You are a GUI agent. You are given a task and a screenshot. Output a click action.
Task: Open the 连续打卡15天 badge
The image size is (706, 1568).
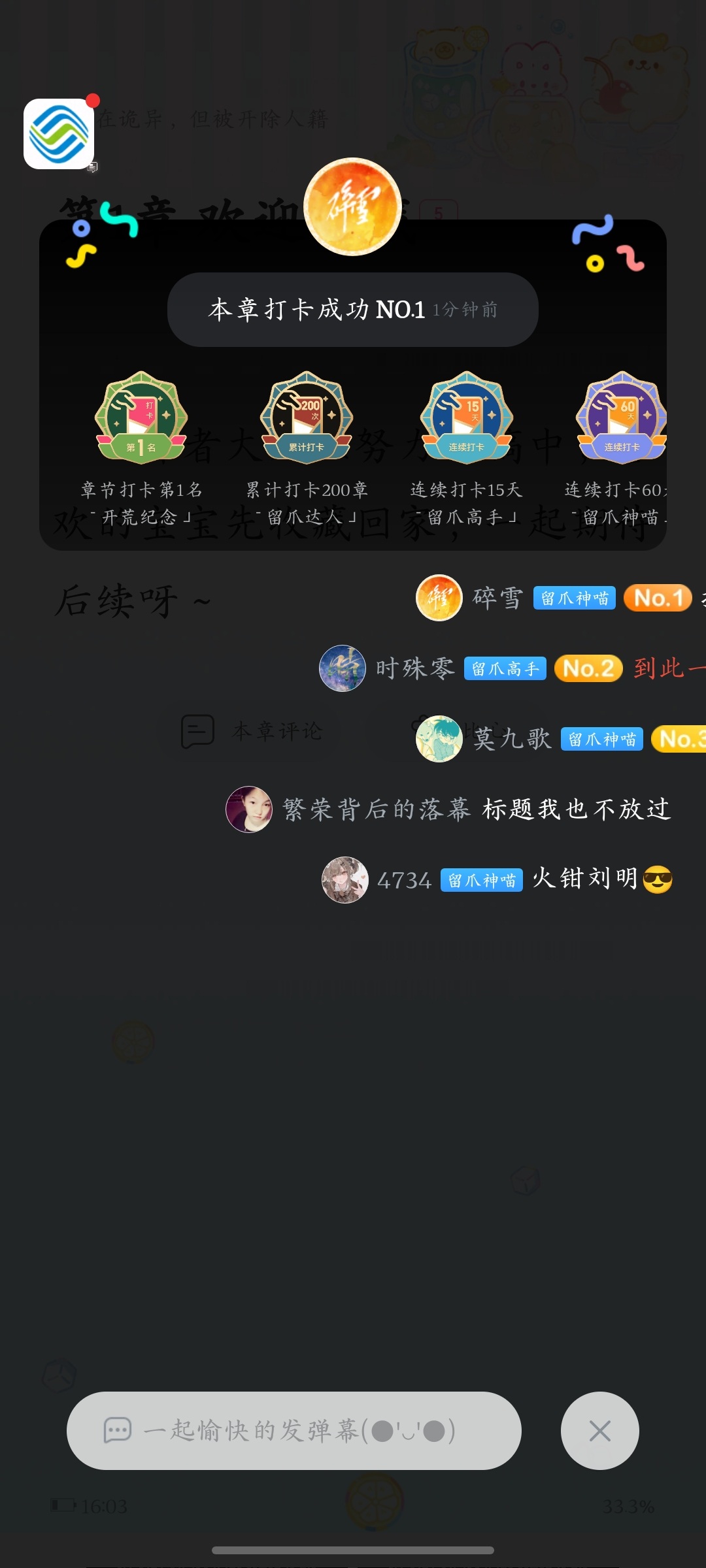466,418
